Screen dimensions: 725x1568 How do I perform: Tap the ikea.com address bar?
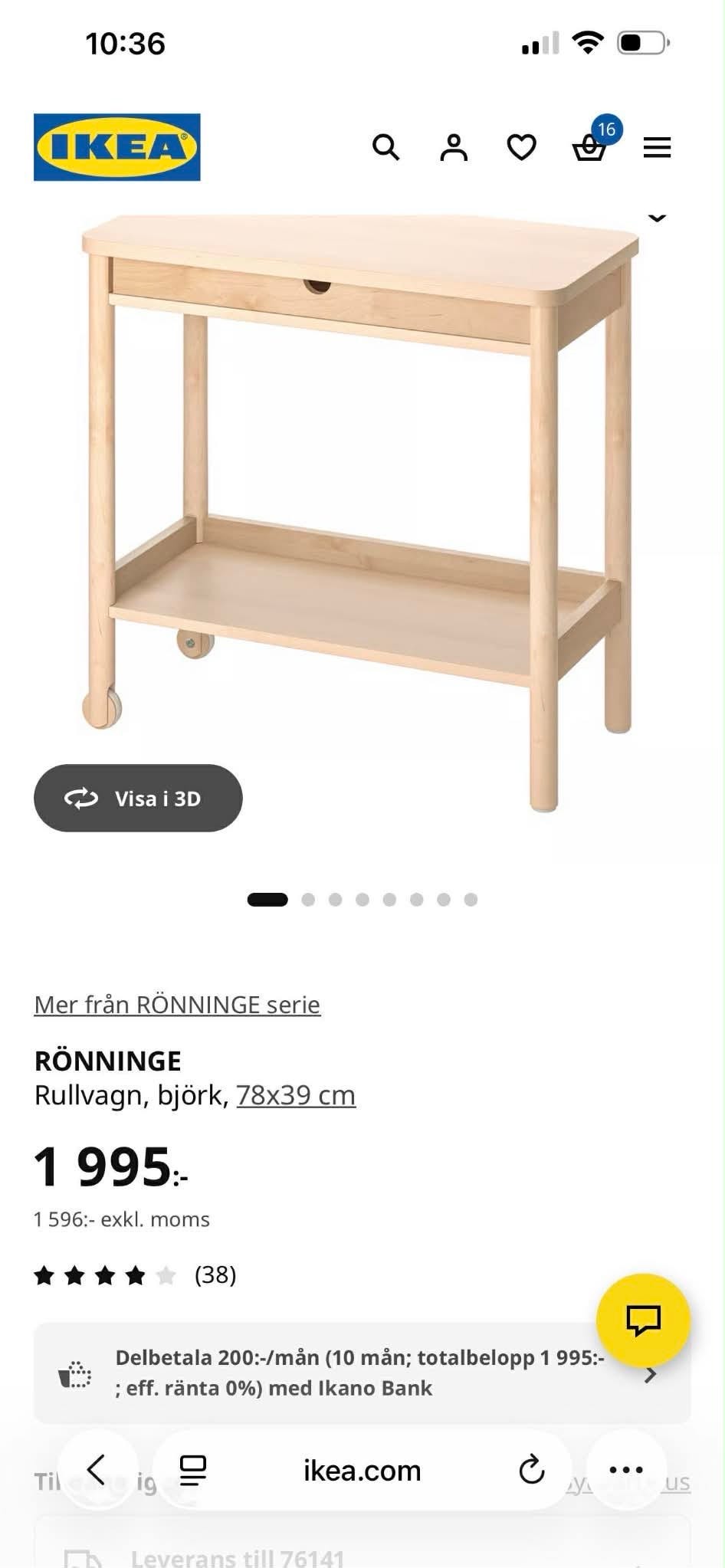(361, 1470)
